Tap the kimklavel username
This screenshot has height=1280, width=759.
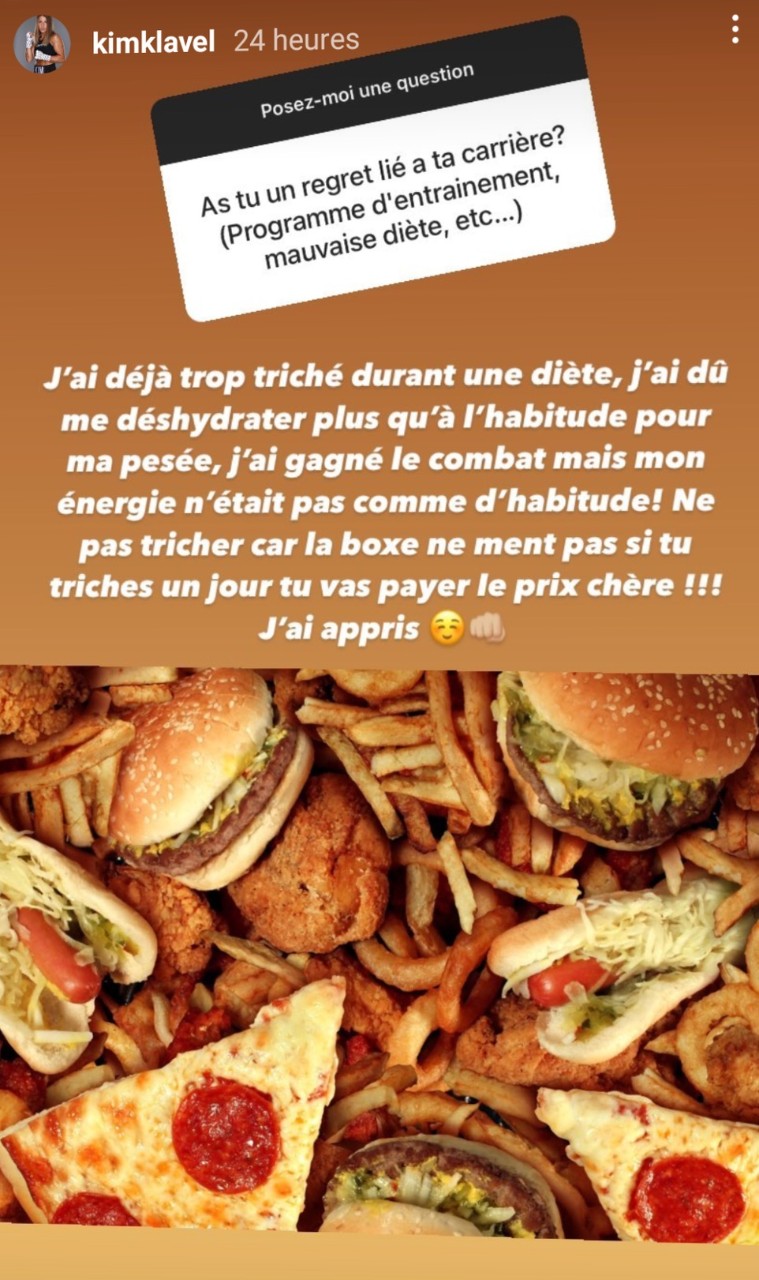click(x=152, y=42)
